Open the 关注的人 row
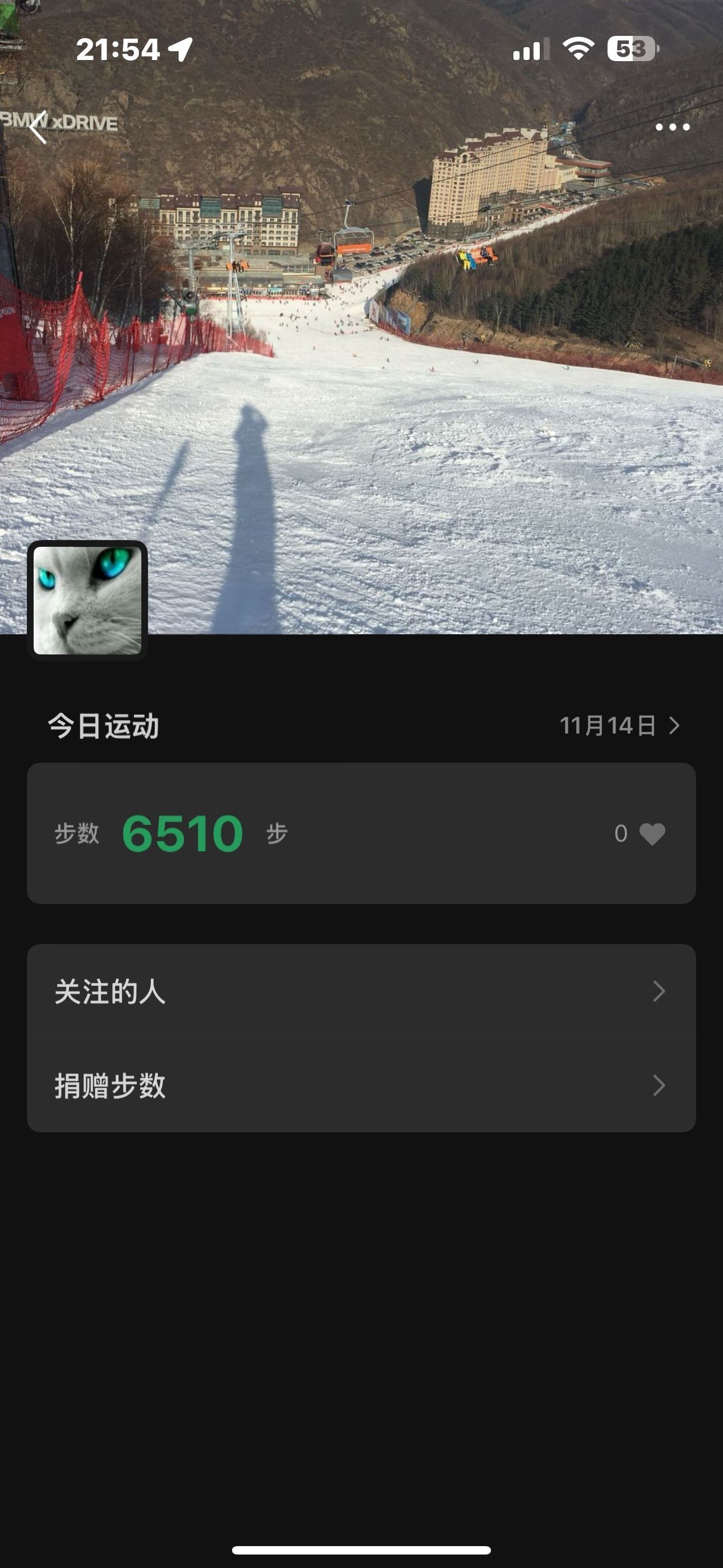The height and width of the screenshot is (1568, 723). point(361,991)
